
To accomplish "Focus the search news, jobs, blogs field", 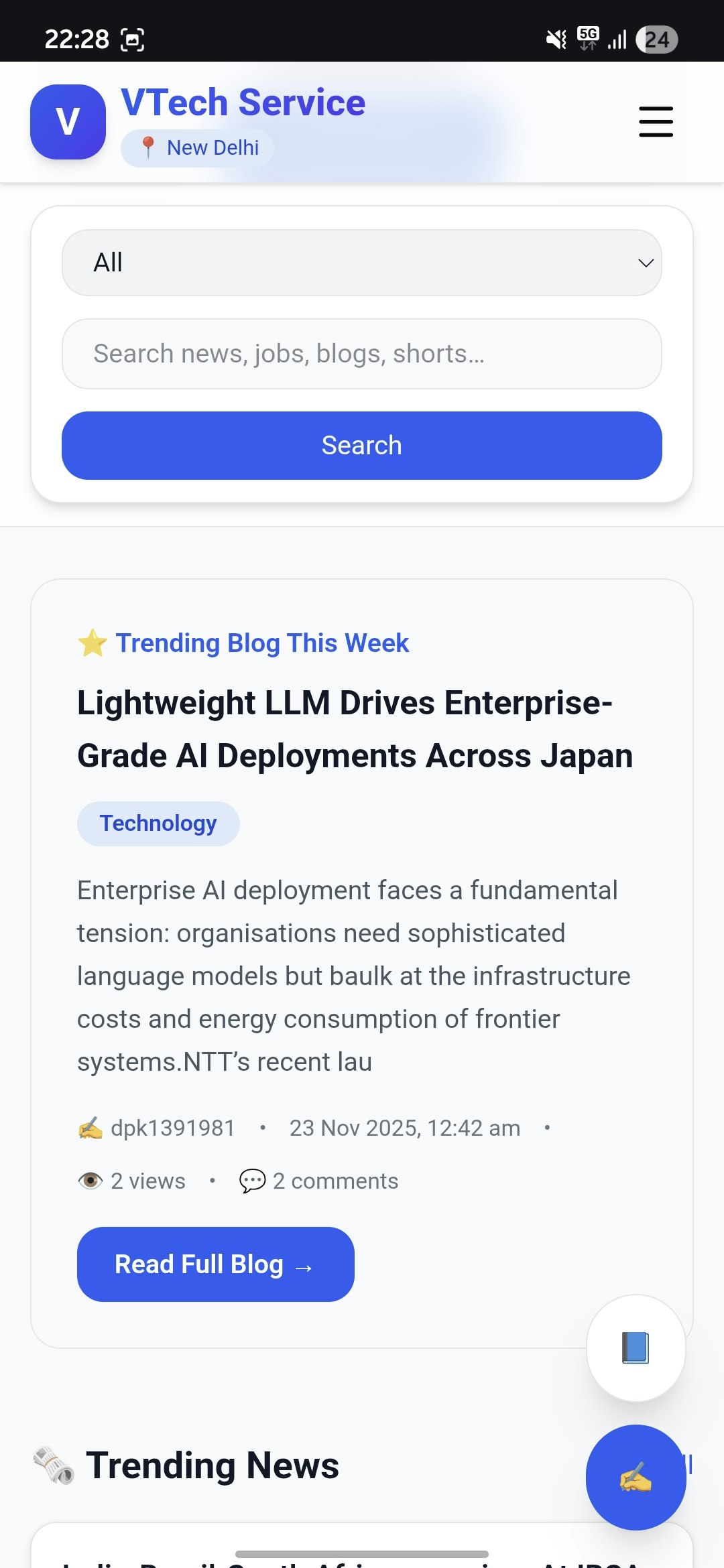I will 362,354.
